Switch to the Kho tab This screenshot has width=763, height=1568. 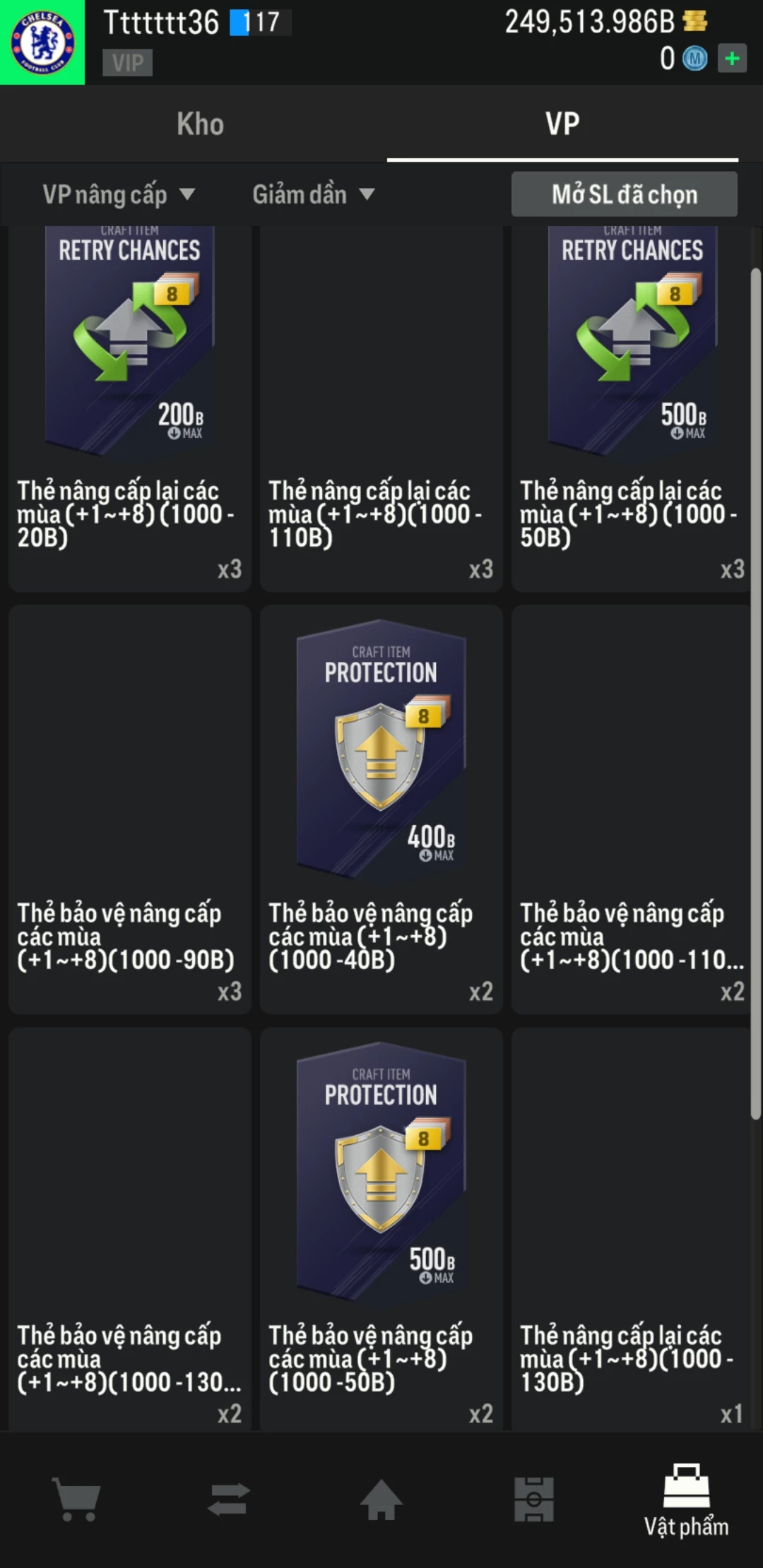click(x=200, y=124)
